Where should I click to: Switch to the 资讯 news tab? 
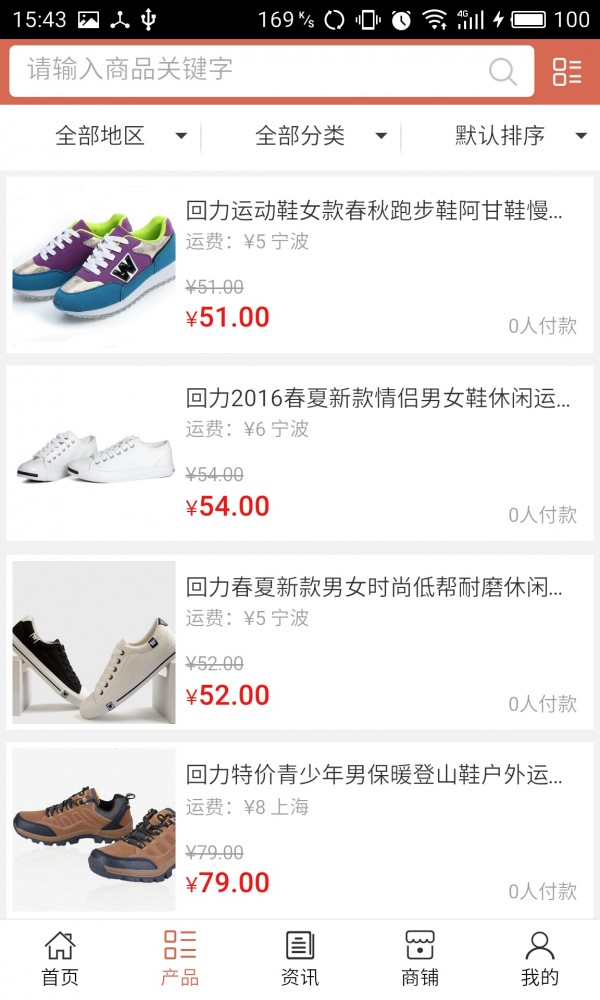click(x=300, y=959)
